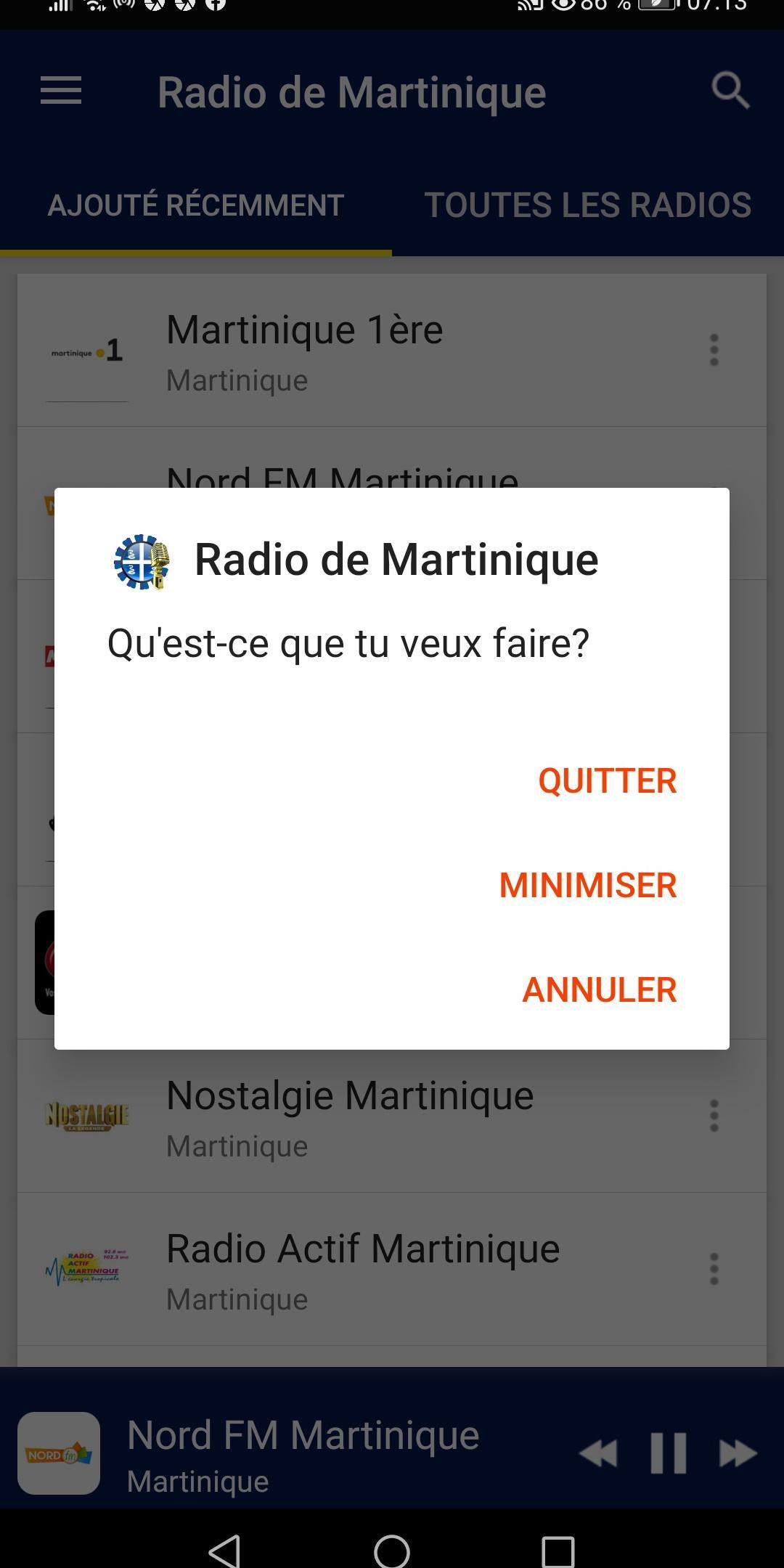The height and width of the screenshot is (1568, 784).
Task: Open Martinique 1ère station
Action: click(x=392, y=351)
